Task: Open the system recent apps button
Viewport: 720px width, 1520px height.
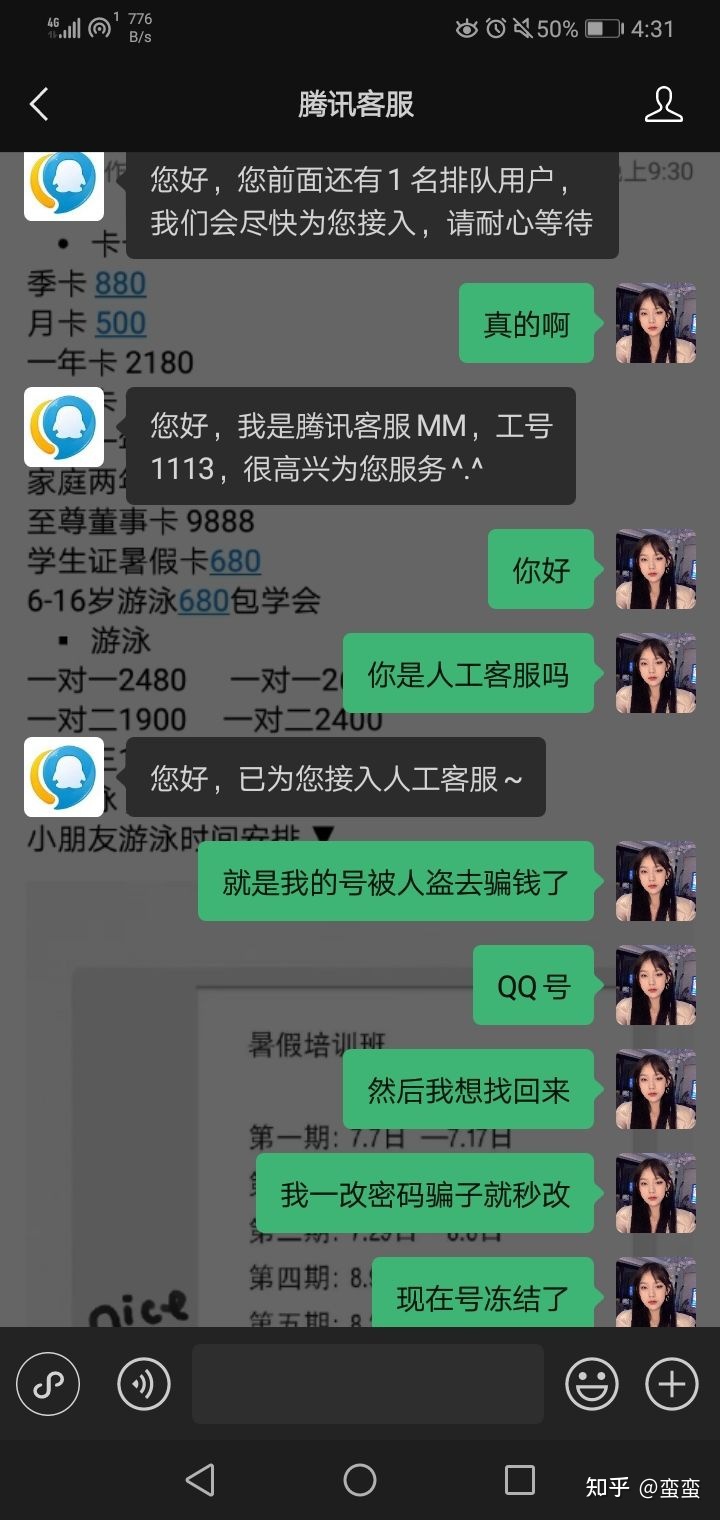Action: click(x=519, y=1480)
